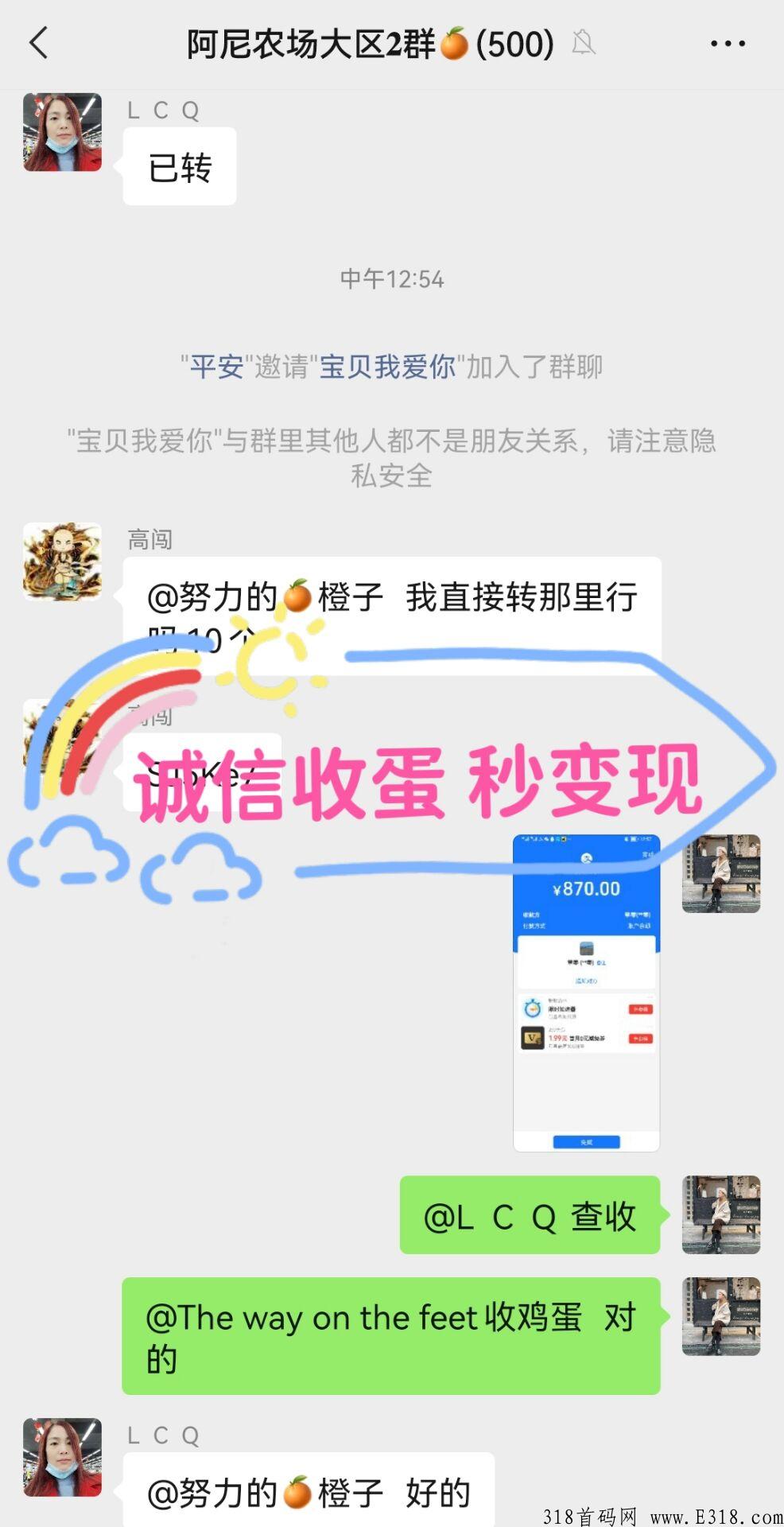Open the 宝贝我爱你 profile link
This screenshot has width=784, height=1527.
pos(387,367)
